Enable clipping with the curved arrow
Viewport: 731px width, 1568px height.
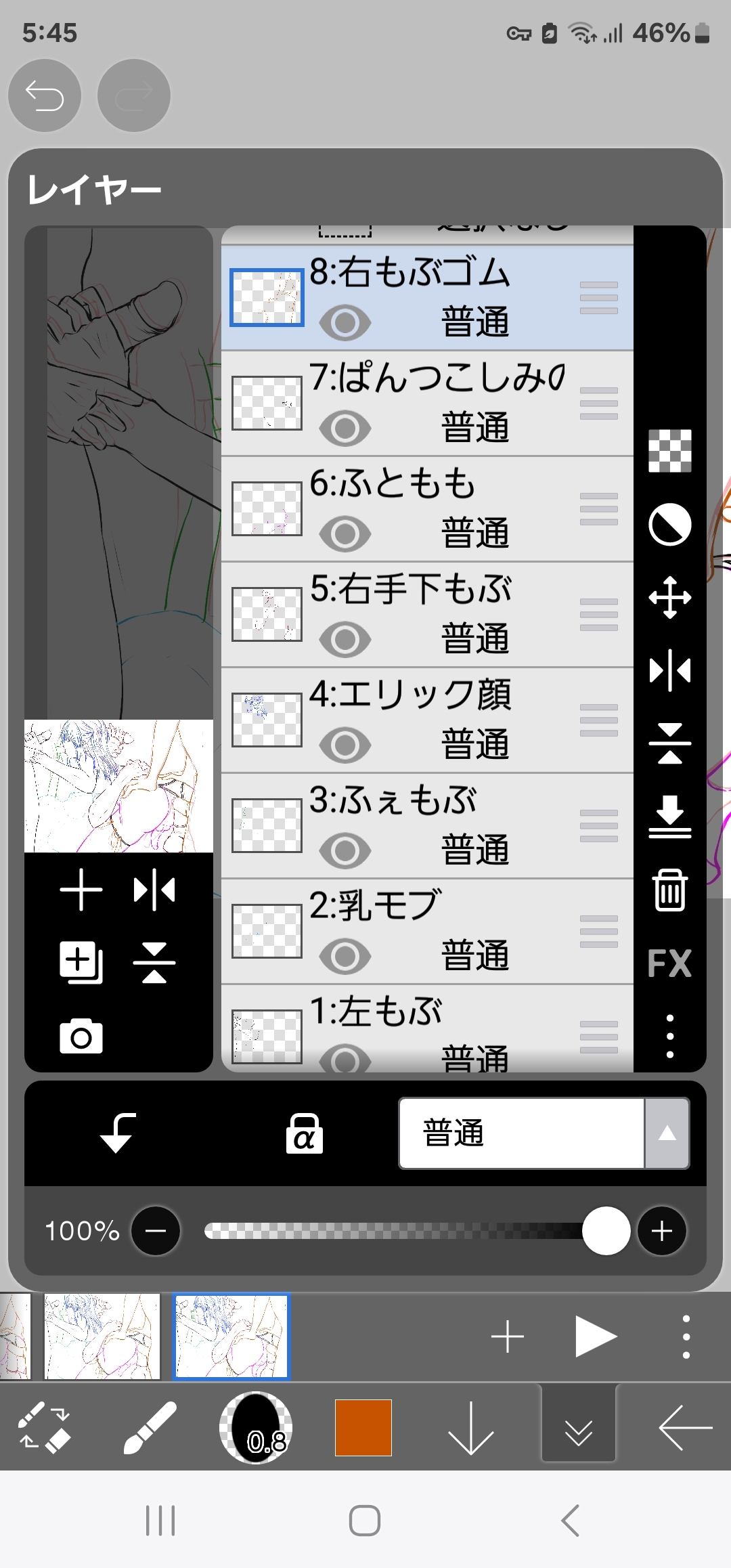point(118,1133)
